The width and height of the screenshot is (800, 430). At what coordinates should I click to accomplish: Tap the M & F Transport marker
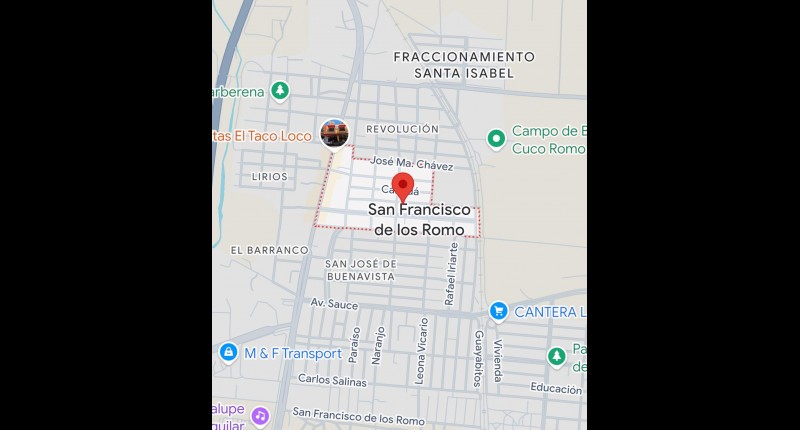click(228, 353)
